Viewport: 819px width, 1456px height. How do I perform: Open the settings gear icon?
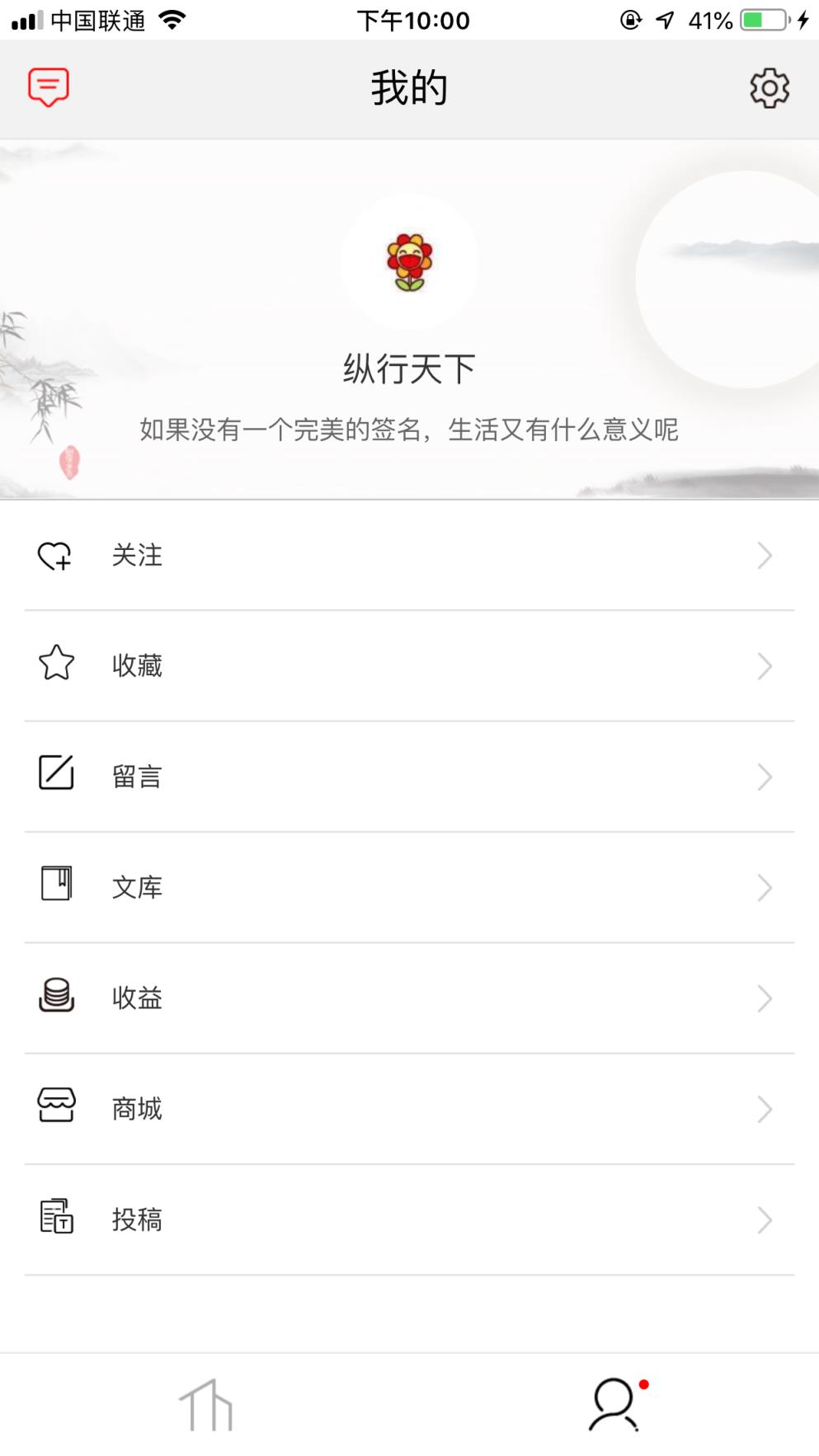(769, 87)
